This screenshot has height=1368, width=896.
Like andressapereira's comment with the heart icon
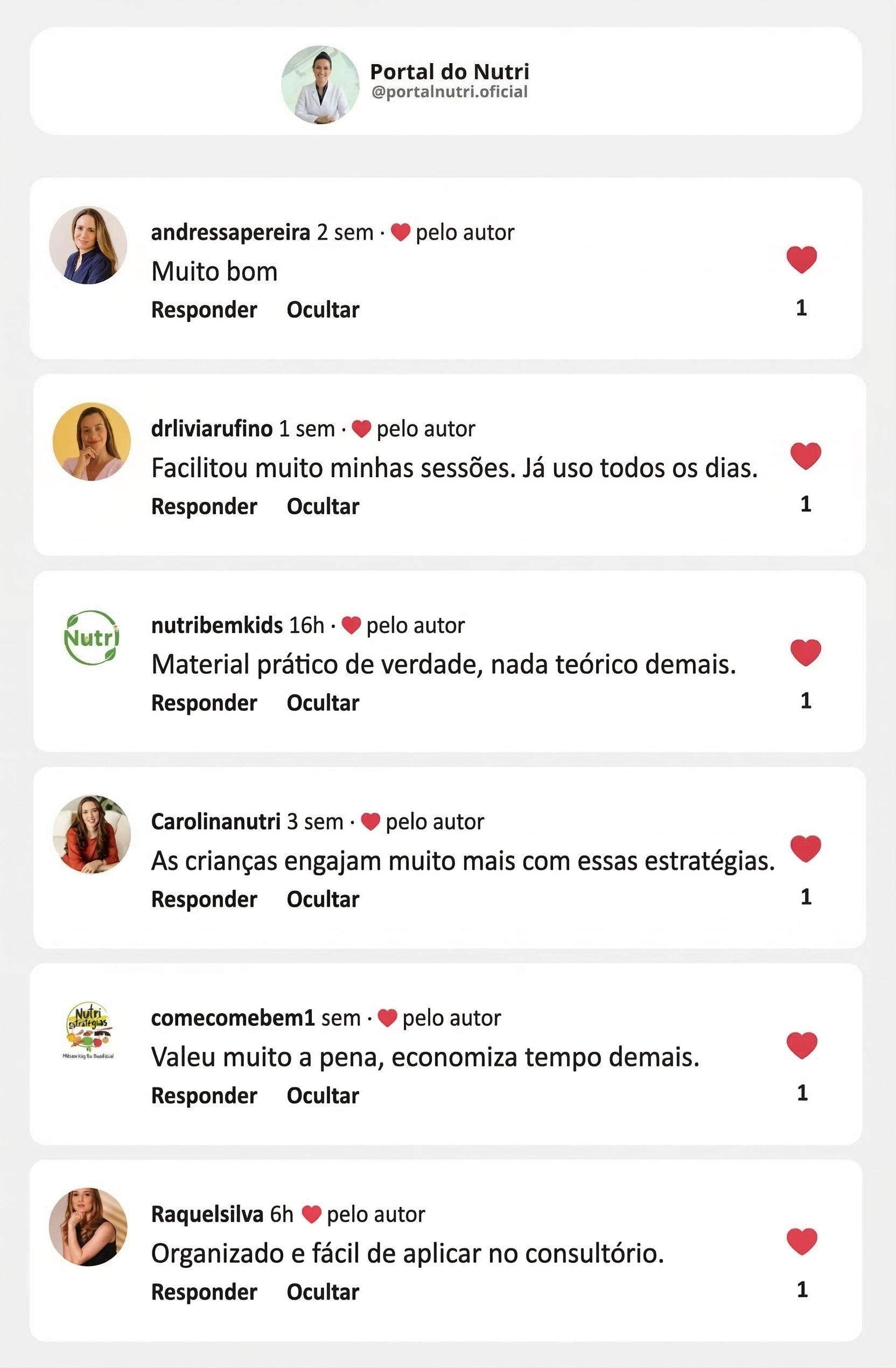click(x=802, y=260)
